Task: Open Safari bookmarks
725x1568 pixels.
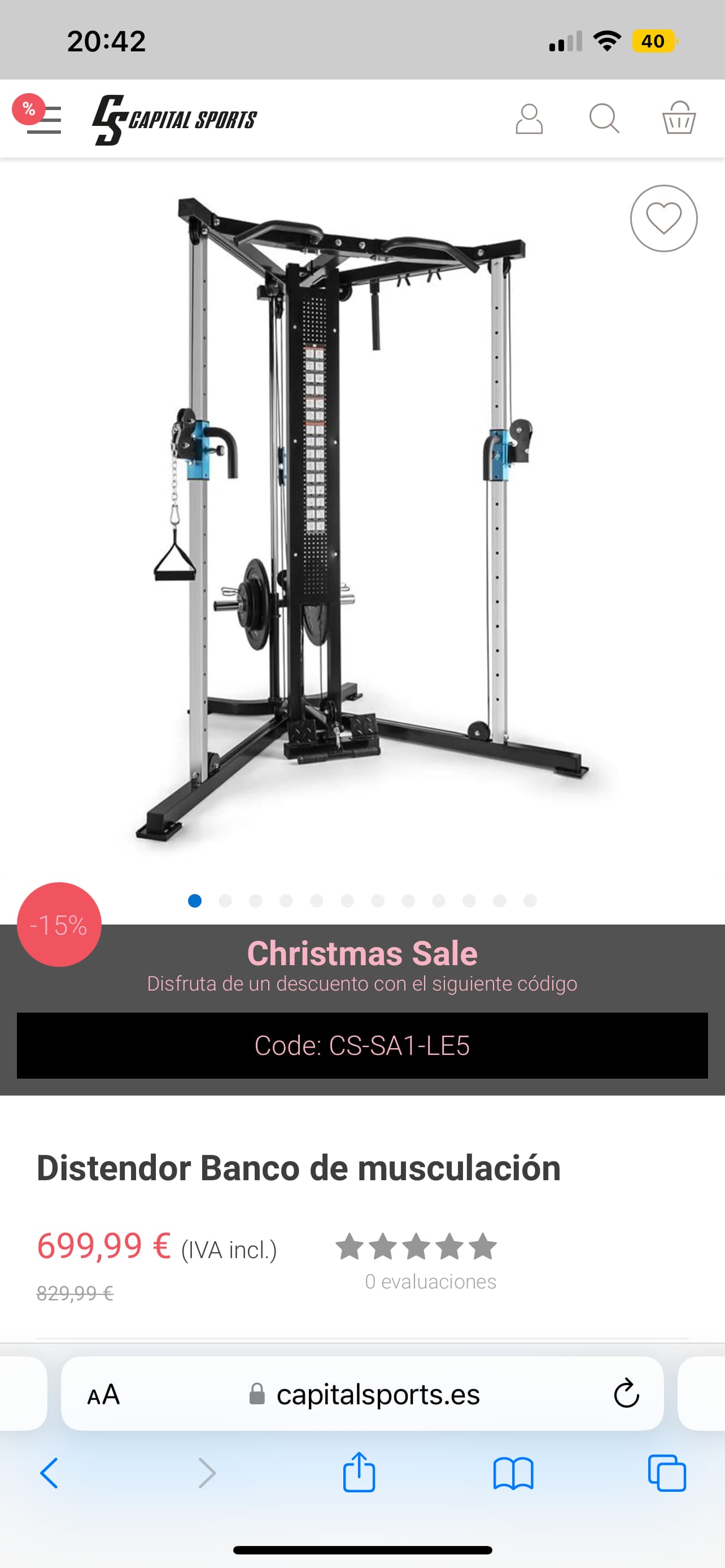Action: click(513, 1474)
